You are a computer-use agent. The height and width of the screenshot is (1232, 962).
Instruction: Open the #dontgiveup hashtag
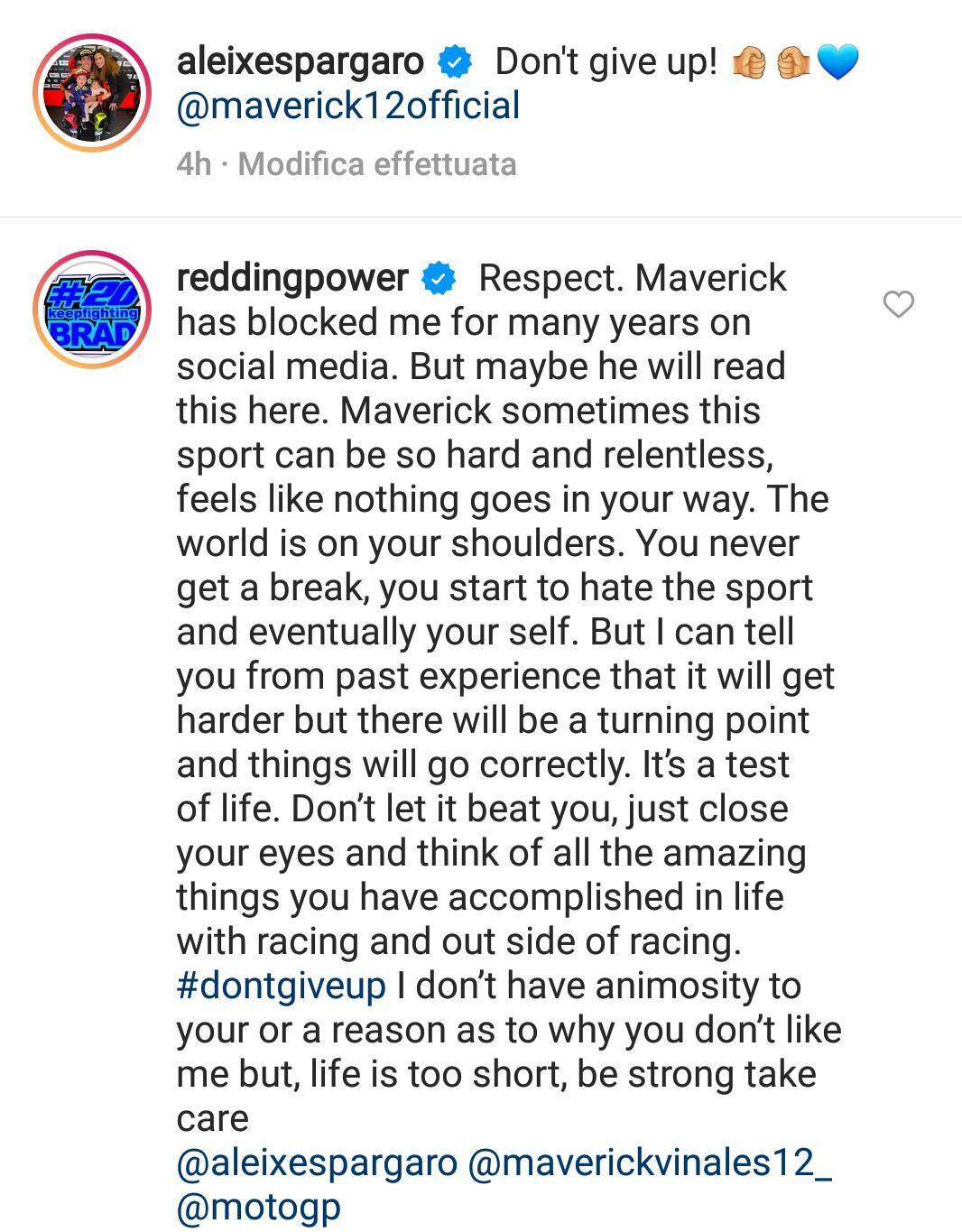pyautogui.click(x=282, y=985)
